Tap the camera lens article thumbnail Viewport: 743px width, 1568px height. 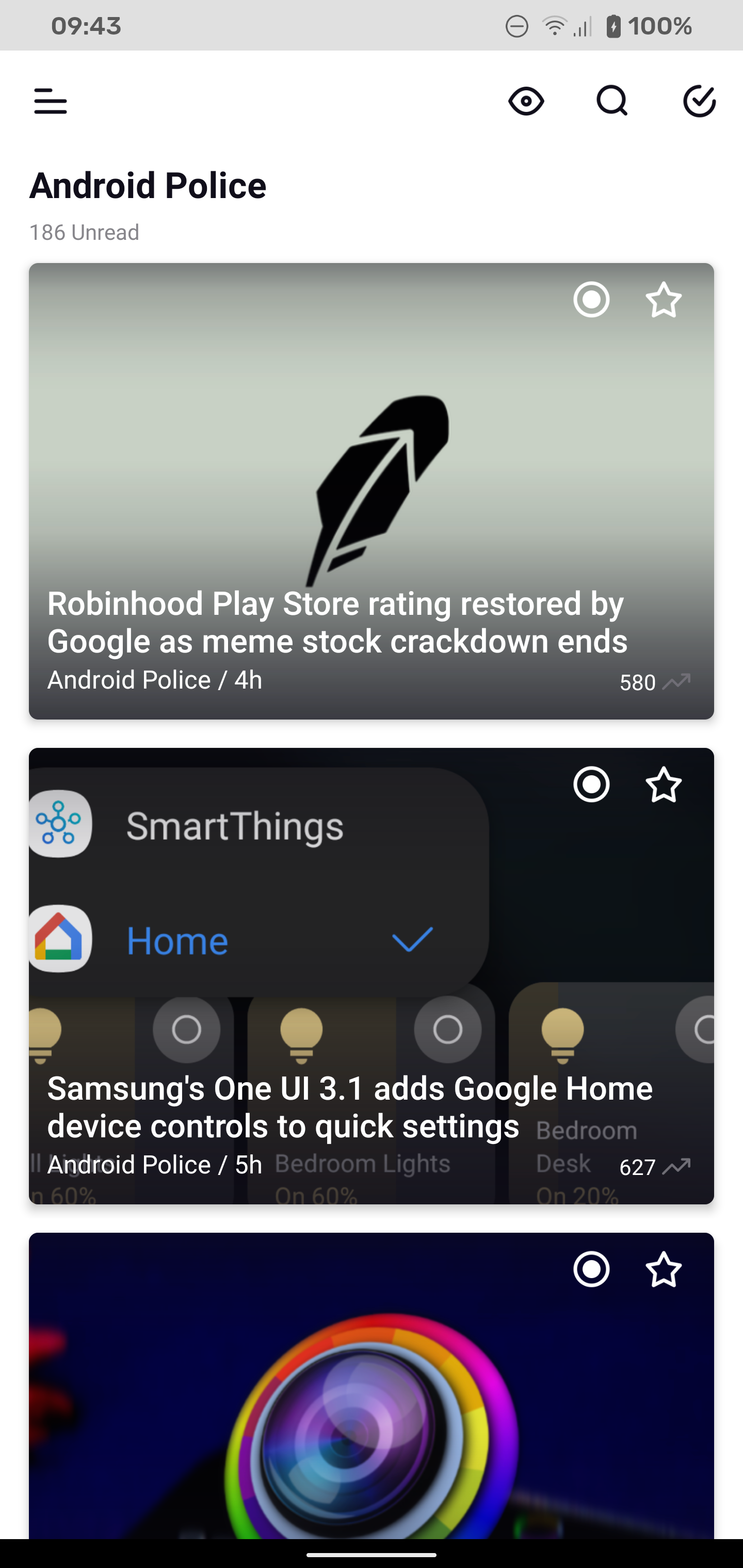click(x=372, y=1418)
